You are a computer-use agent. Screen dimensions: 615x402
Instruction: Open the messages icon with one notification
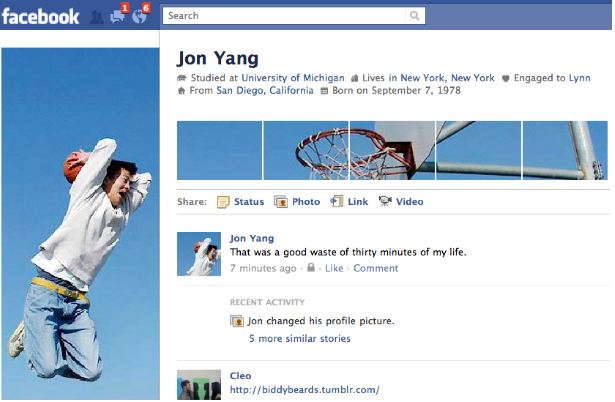pos(118,16)
